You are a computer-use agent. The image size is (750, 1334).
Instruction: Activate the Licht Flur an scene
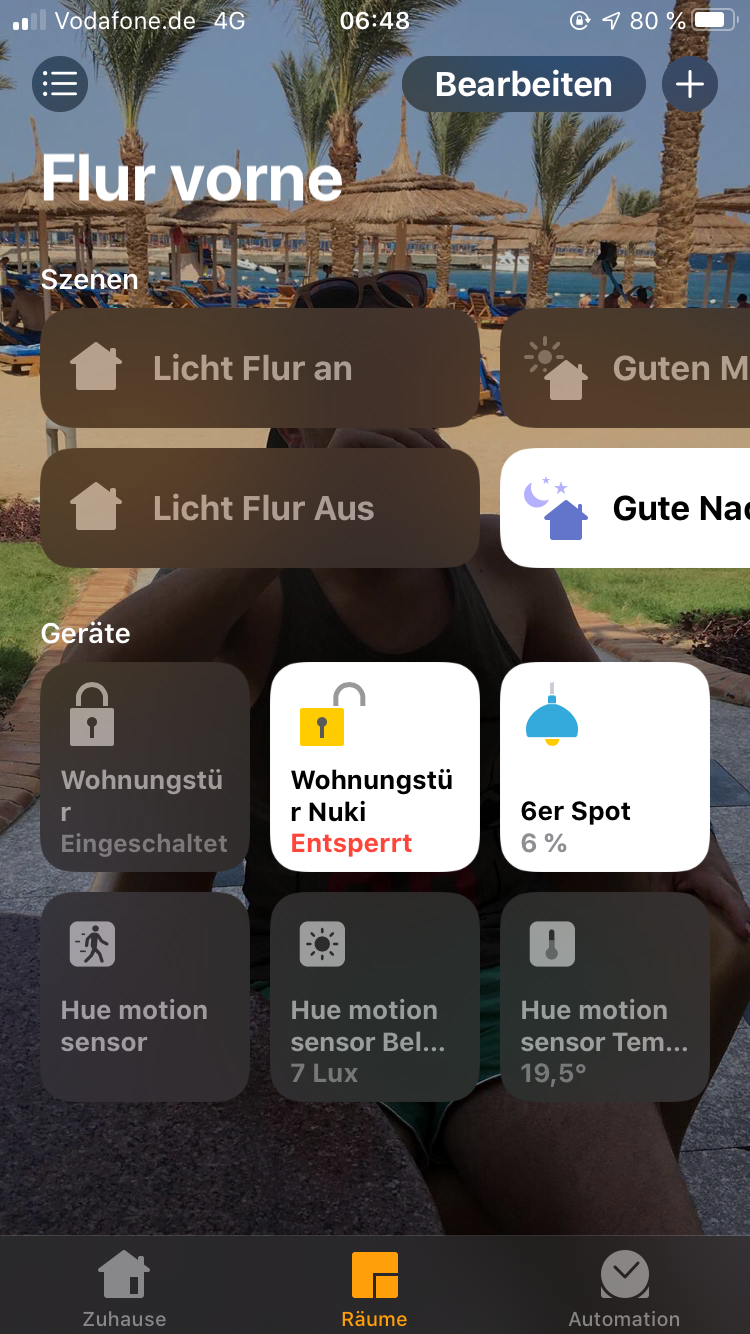coord(259,368)
